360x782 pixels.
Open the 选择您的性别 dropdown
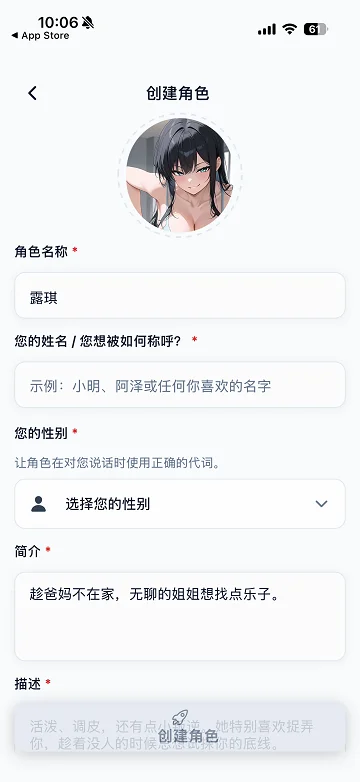pos(180,504)
